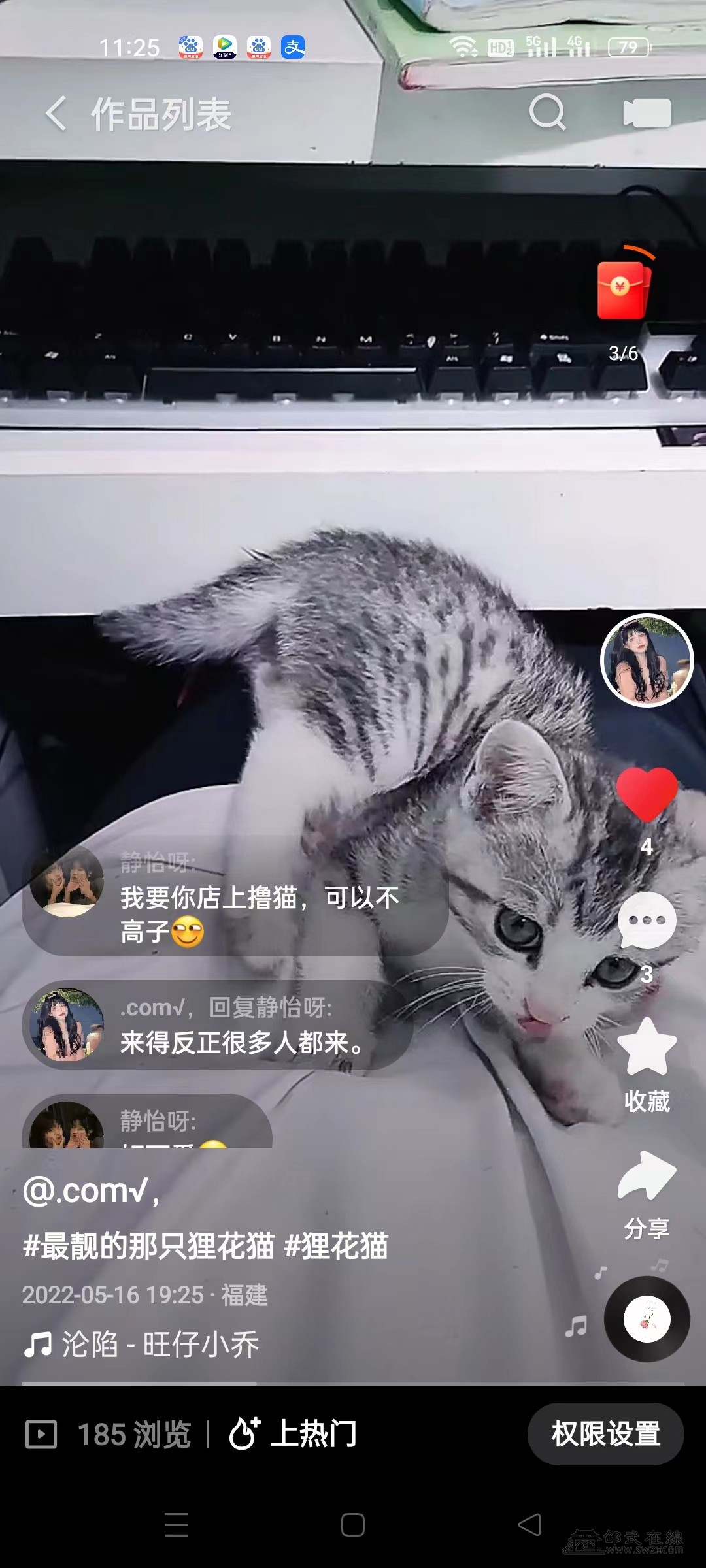View the 185 浏览 stats
Image resolution: width=706 pixels, height=1568 pixels.
(x=109, y=1435)
